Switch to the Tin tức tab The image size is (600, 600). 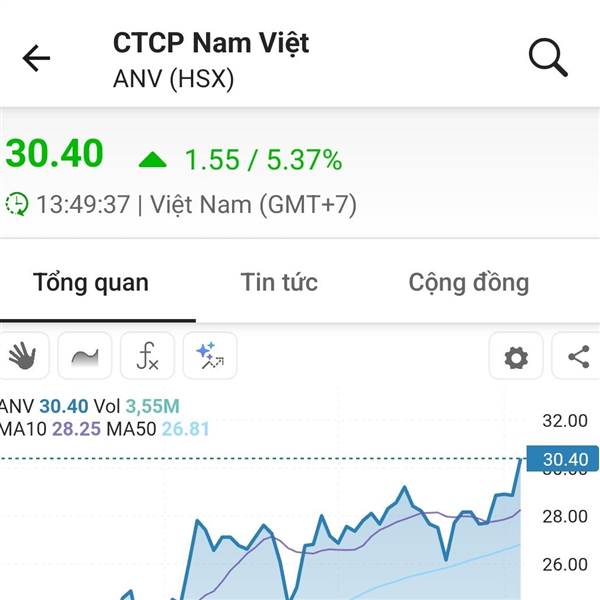tap(279, 282)
